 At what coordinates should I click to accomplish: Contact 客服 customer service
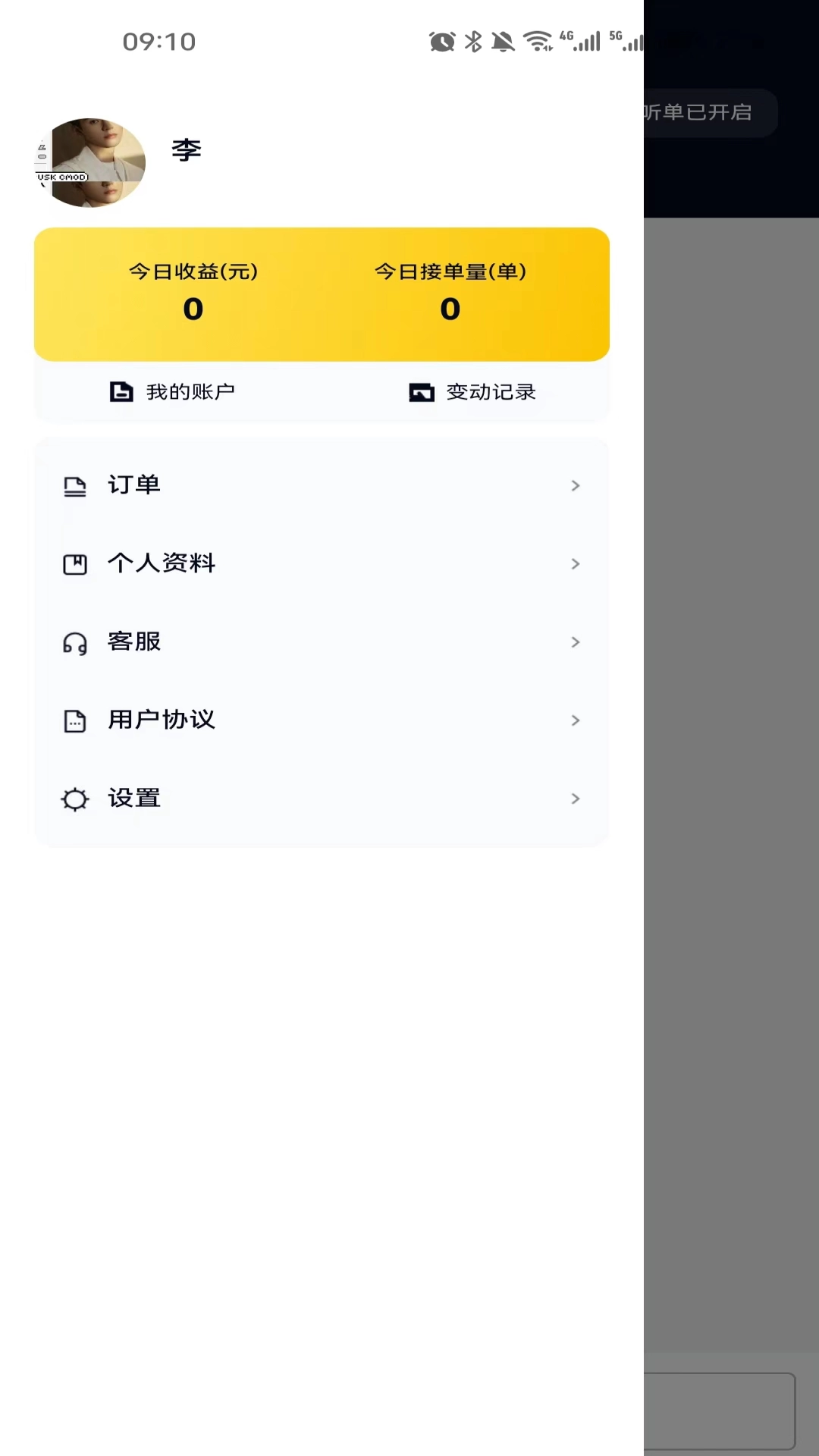pyautogui.click(x=322, y=642)
